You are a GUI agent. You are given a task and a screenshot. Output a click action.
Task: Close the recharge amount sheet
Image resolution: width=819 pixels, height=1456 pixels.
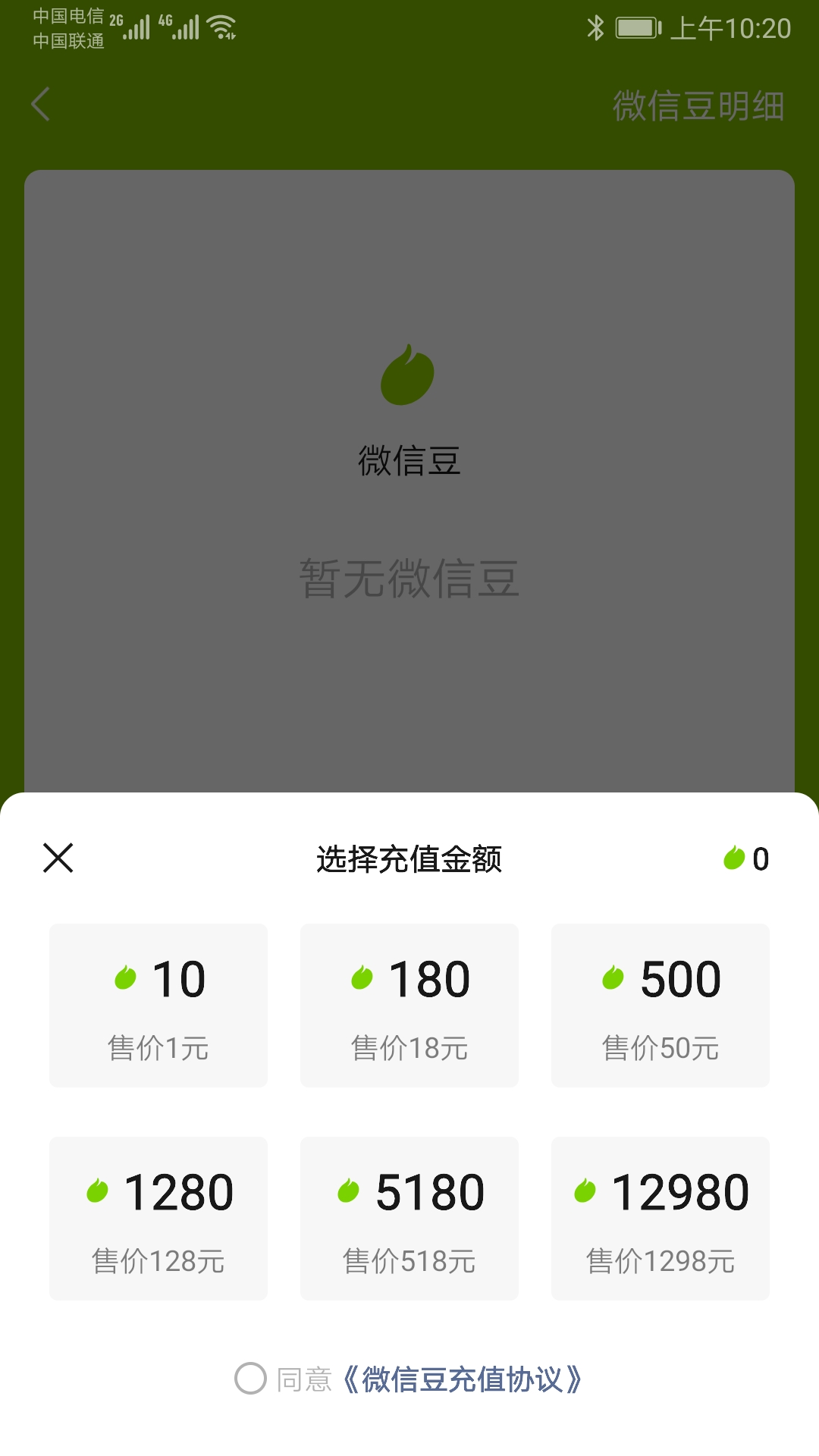pos(59,858)
